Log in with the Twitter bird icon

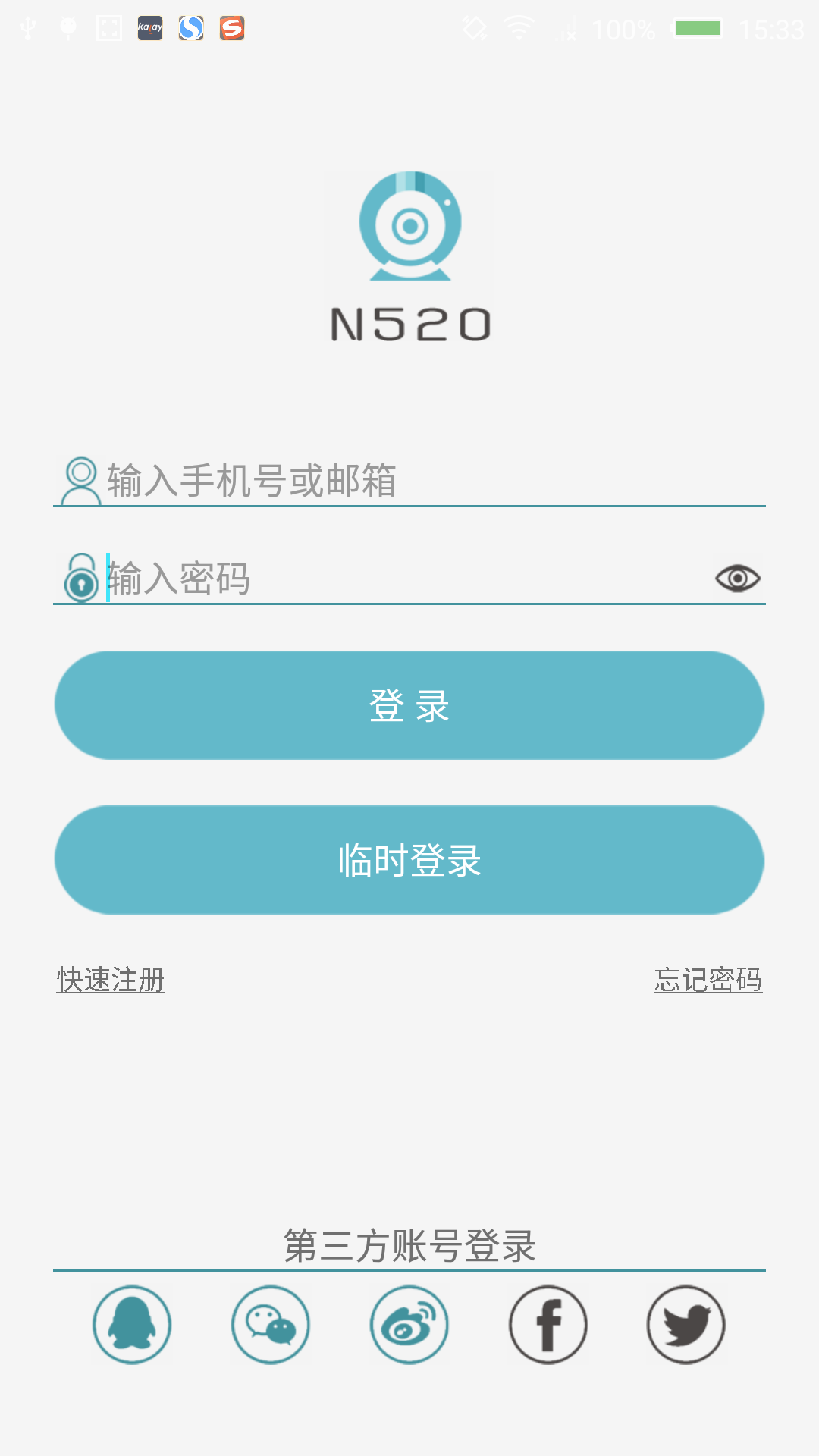[x=686, y=1325]
